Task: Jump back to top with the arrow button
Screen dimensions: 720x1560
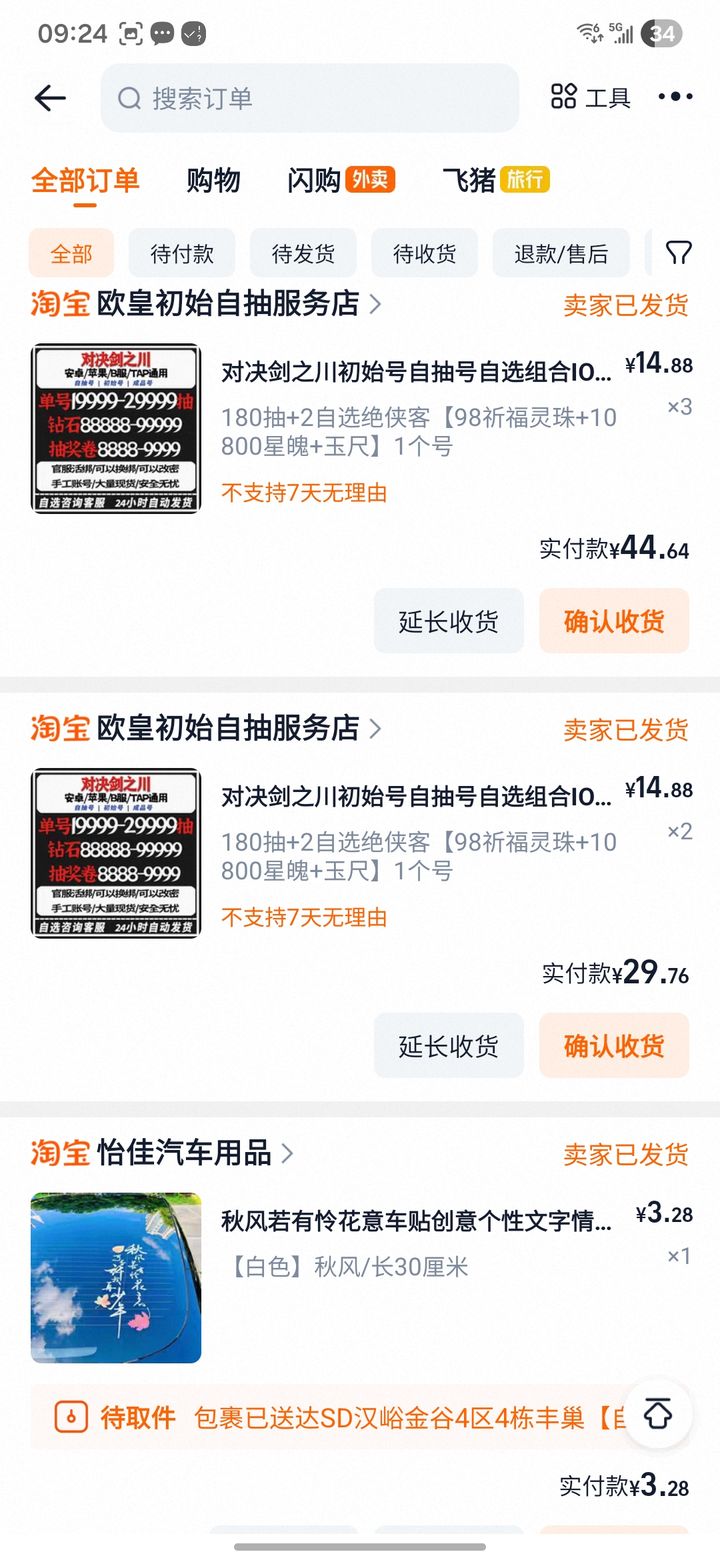Action: point(658,1414)
